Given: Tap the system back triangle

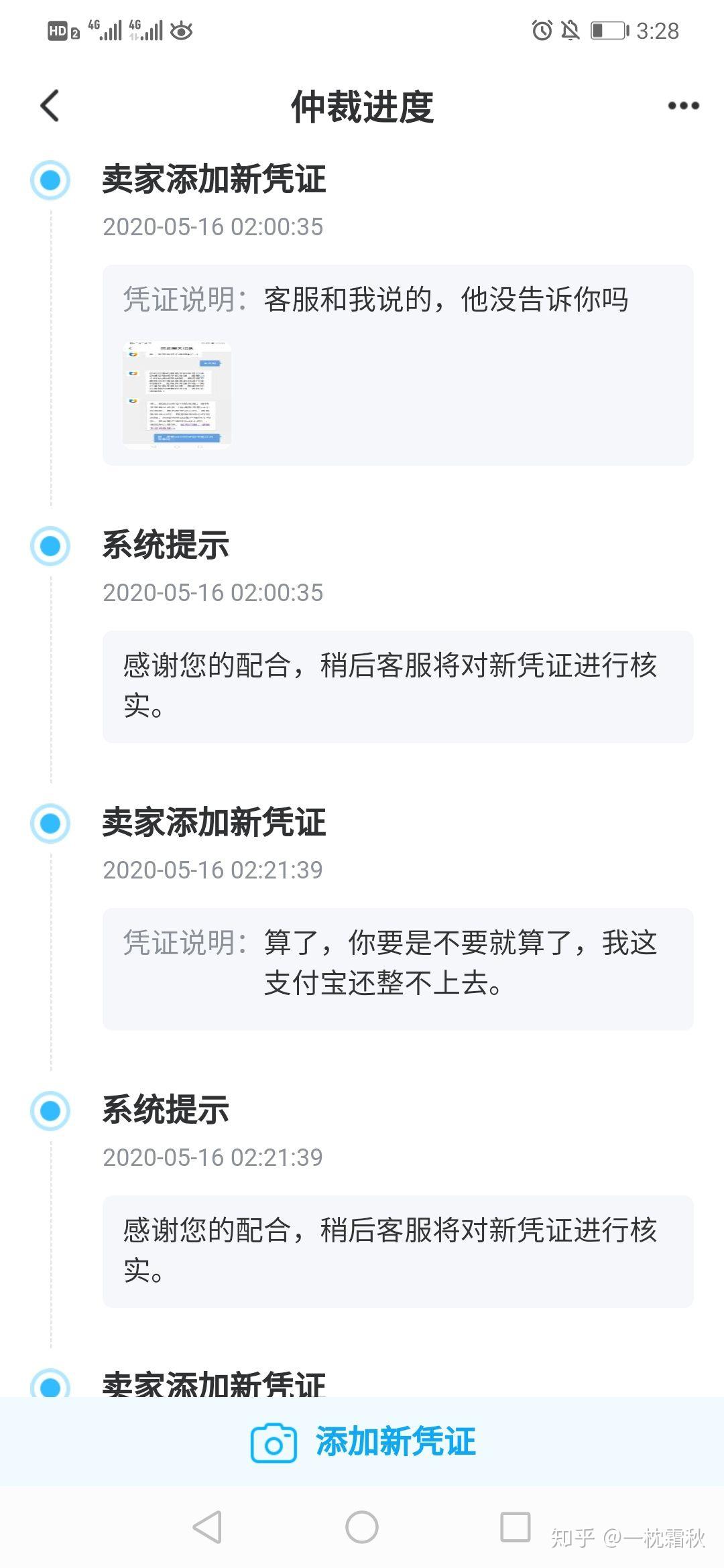Looking at the screenshot, I should (x=208, y=1528).
